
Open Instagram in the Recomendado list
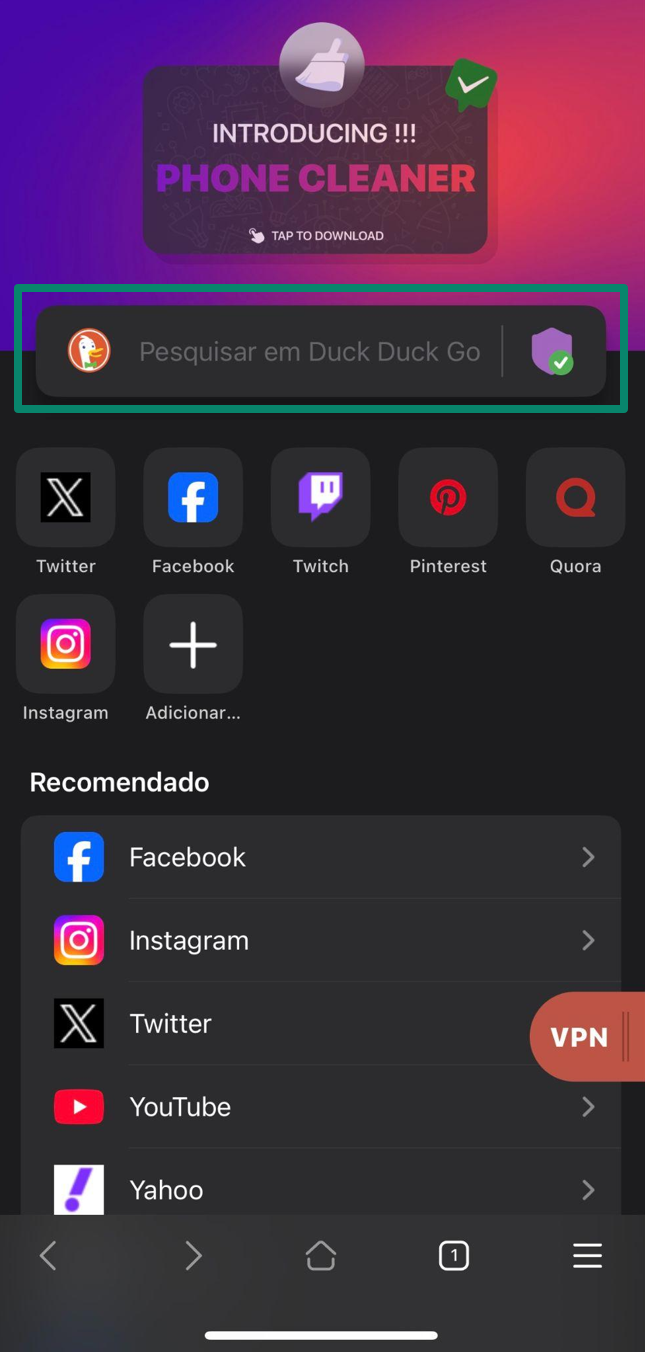pyautogui.click(x=320, y=940)
